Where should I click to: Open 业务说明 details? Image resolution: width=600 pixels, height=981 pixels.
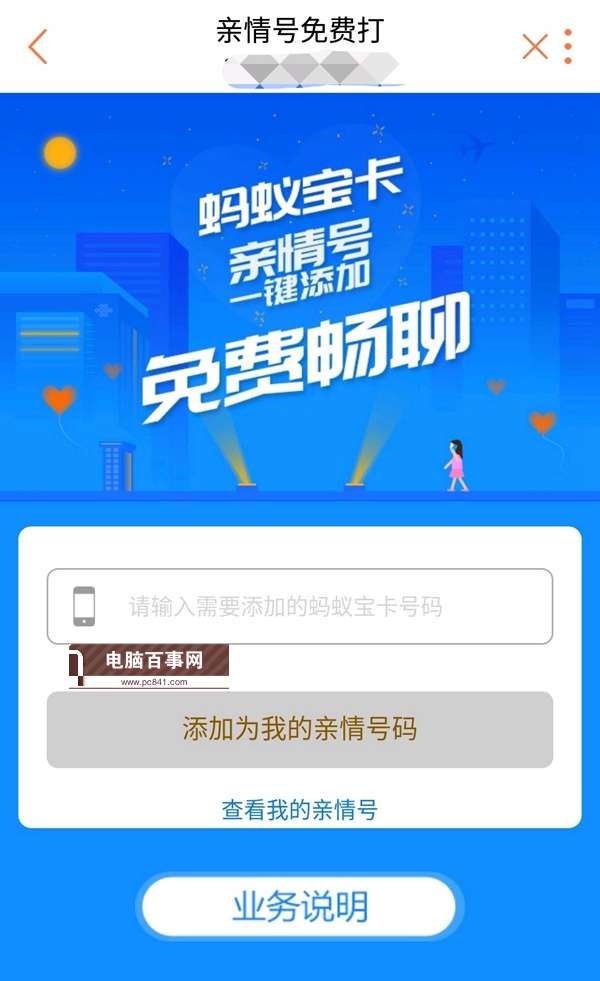(300, 907)
